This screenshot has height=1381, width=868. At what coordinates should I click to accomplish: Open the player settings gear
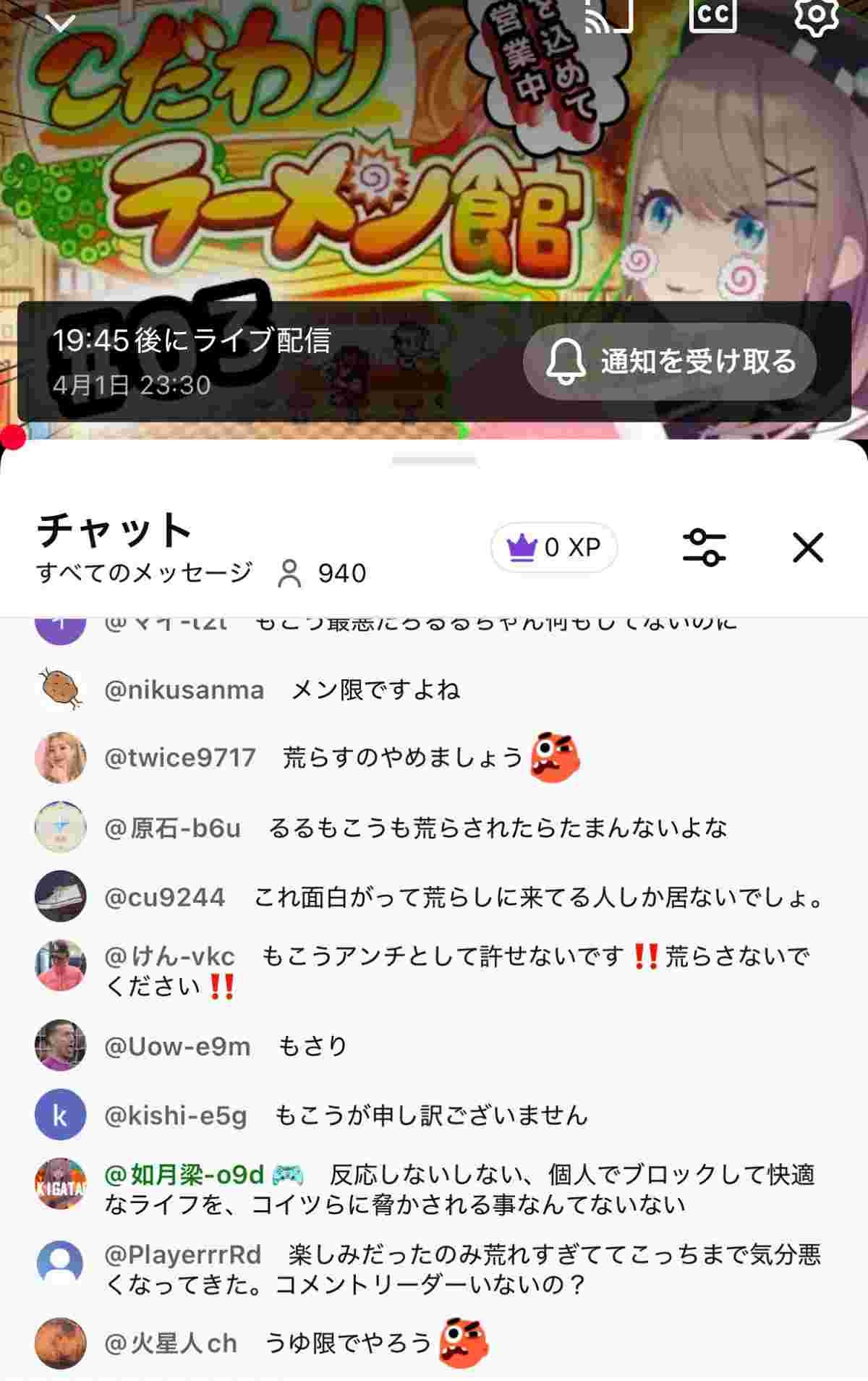[x=816, y=16]
